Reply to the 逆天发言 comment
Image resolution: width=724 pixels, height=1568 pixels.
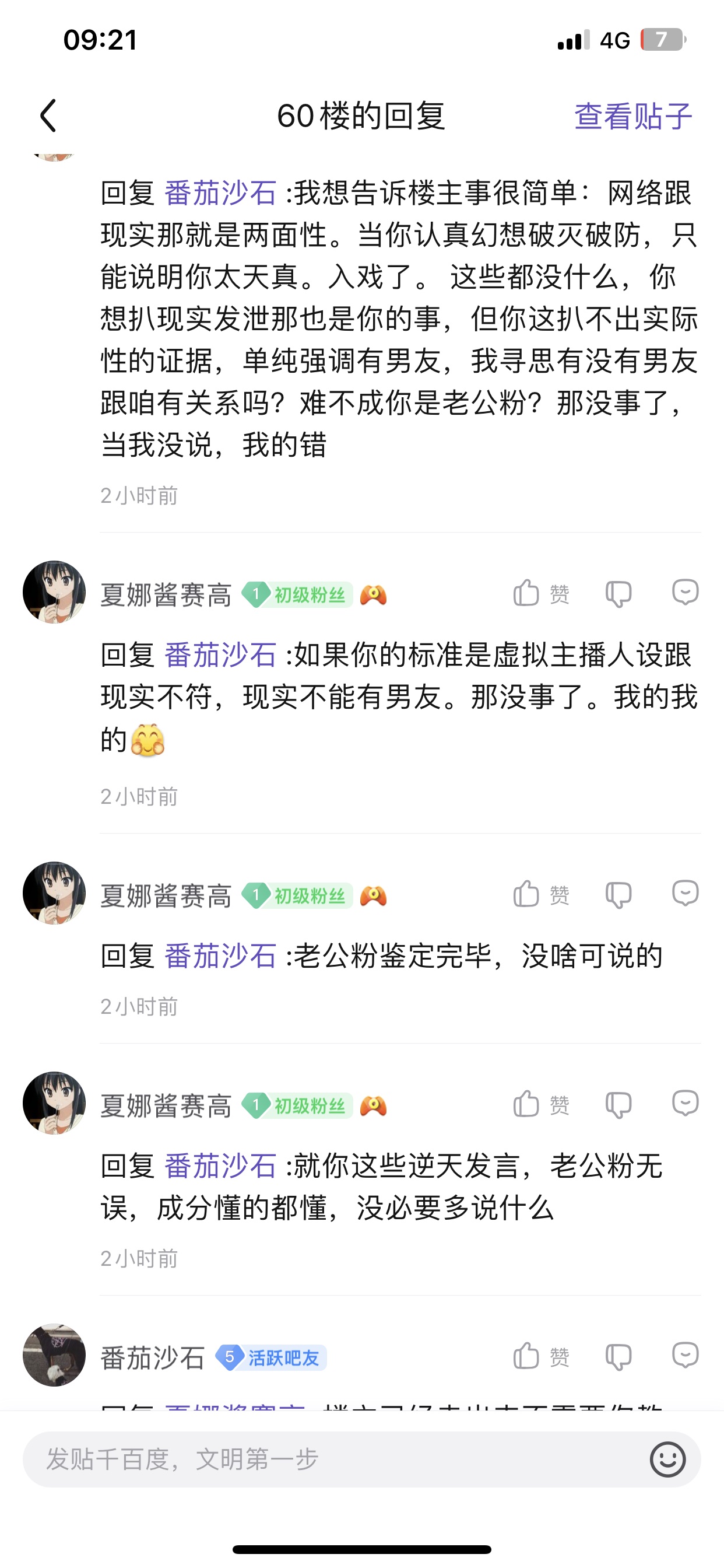(x=685, y=1103)
